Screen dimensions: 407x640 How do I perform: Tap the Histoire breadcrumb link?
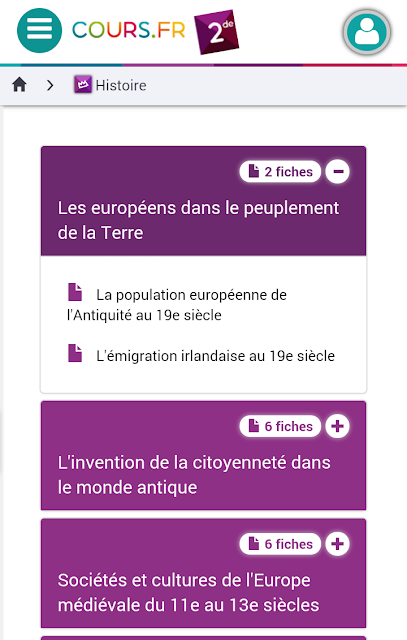tap(110, 85)
